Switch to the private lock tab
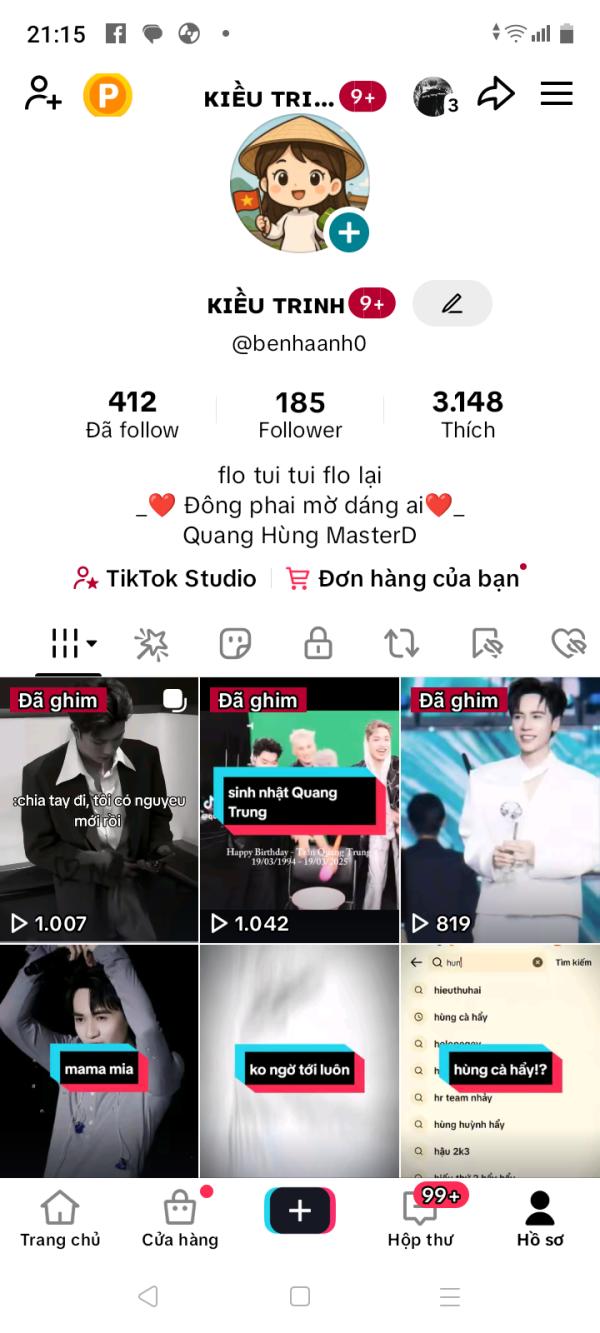This screenshot has width=600, height=1333. tap(318, 643)
